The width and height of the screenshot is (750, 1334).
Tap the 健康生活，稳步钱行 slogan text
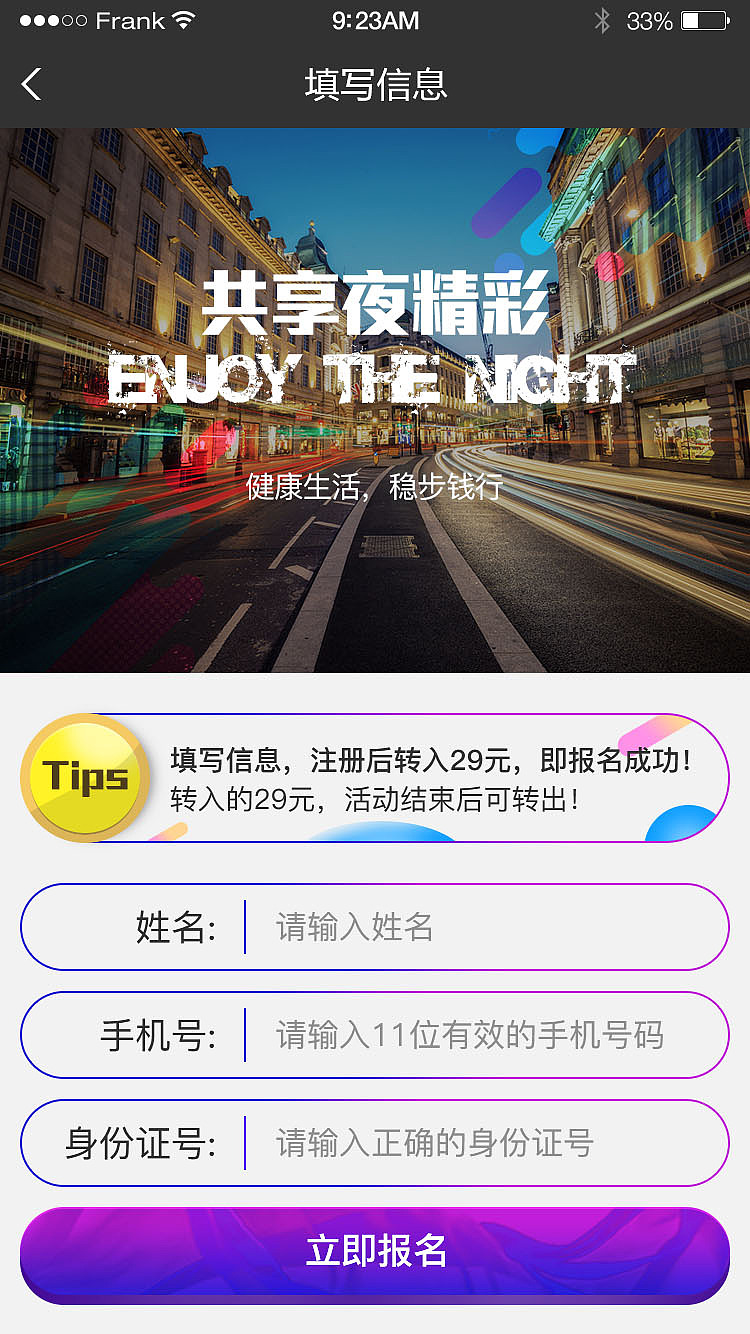point(375,488)
